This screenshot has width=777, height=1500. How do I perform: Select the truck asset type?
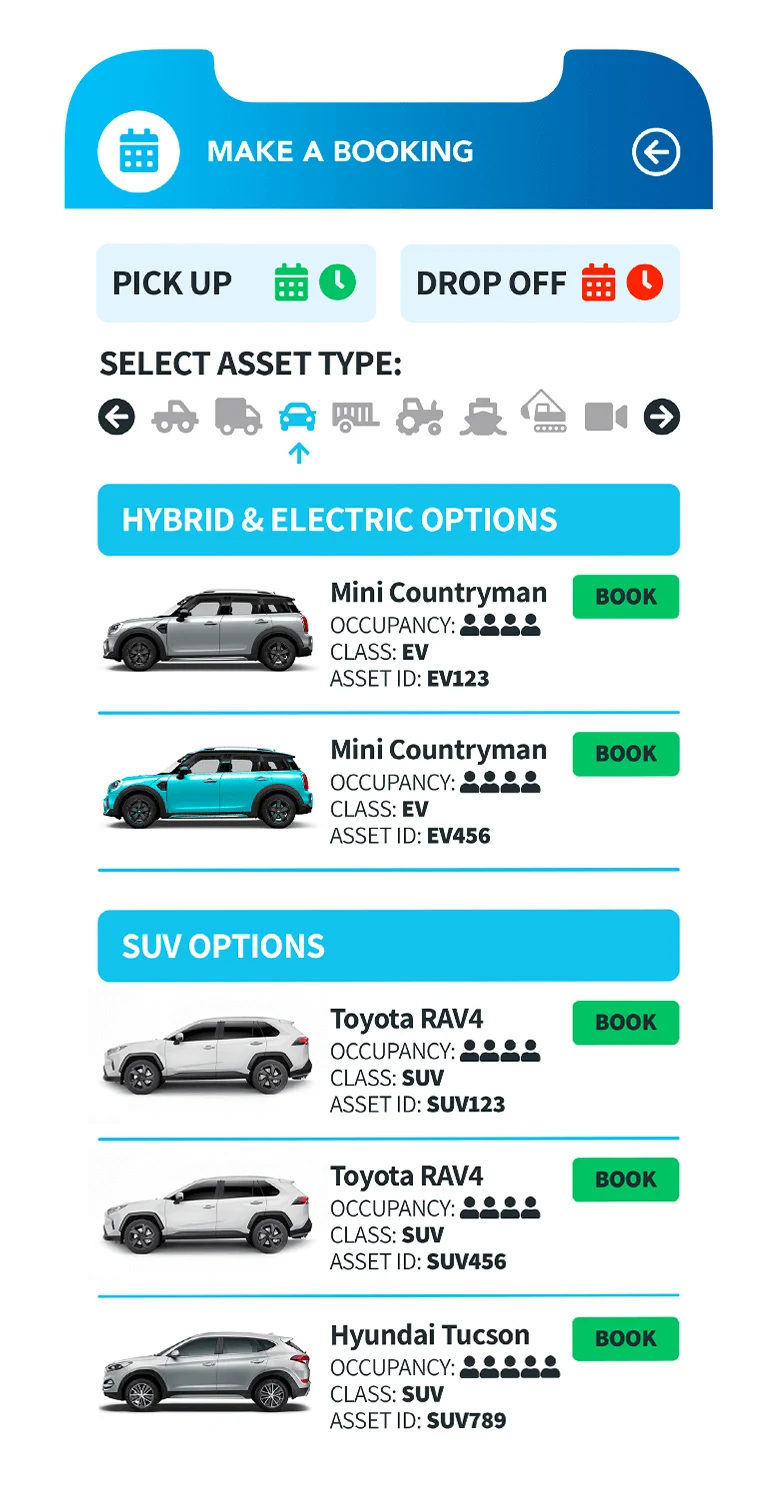[238, 416]
